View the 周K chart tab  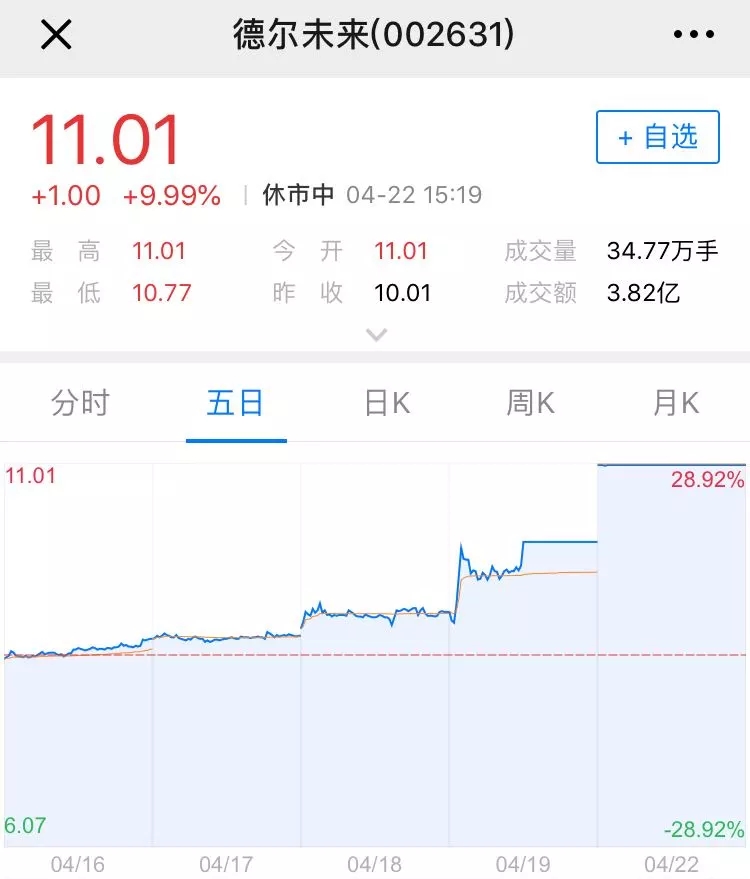pos(530,403)
